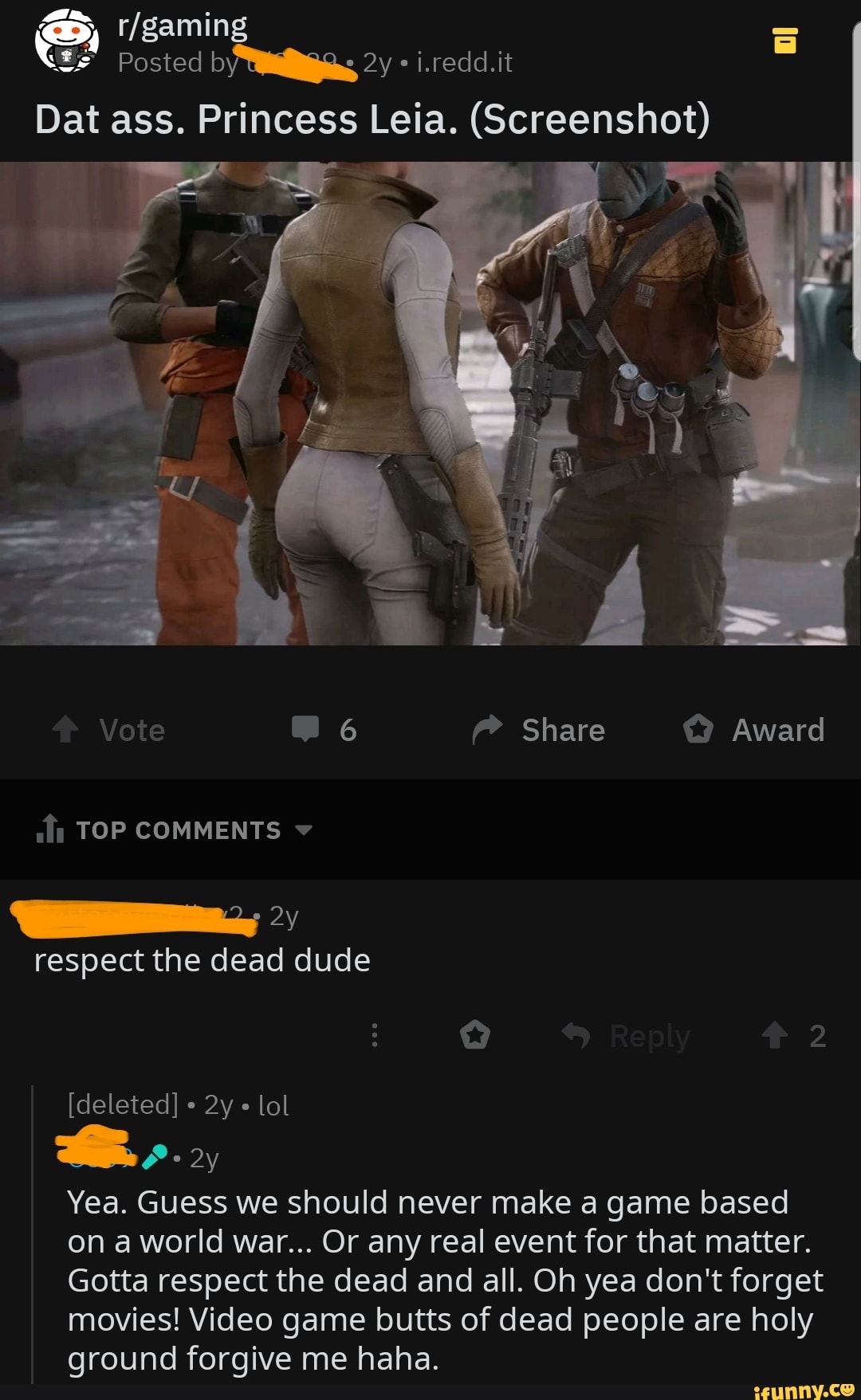
Task: Open overflow menu on 'respect the dead dude' comment
Action: [x=375, y=1035]
